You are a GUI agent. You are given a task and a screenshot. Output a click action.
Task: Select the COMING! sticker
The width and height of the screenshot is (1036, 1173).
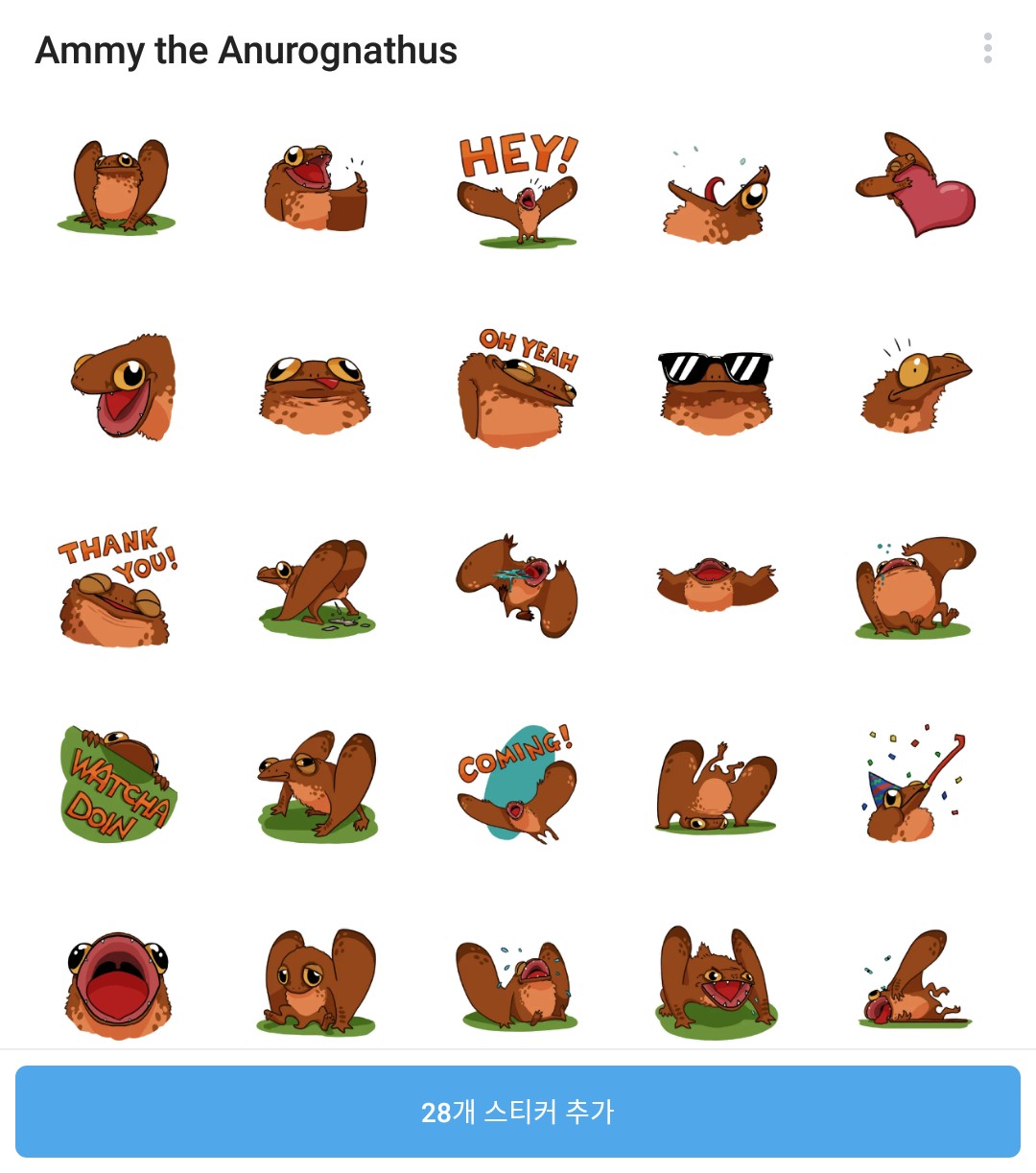tap(519, 785)
